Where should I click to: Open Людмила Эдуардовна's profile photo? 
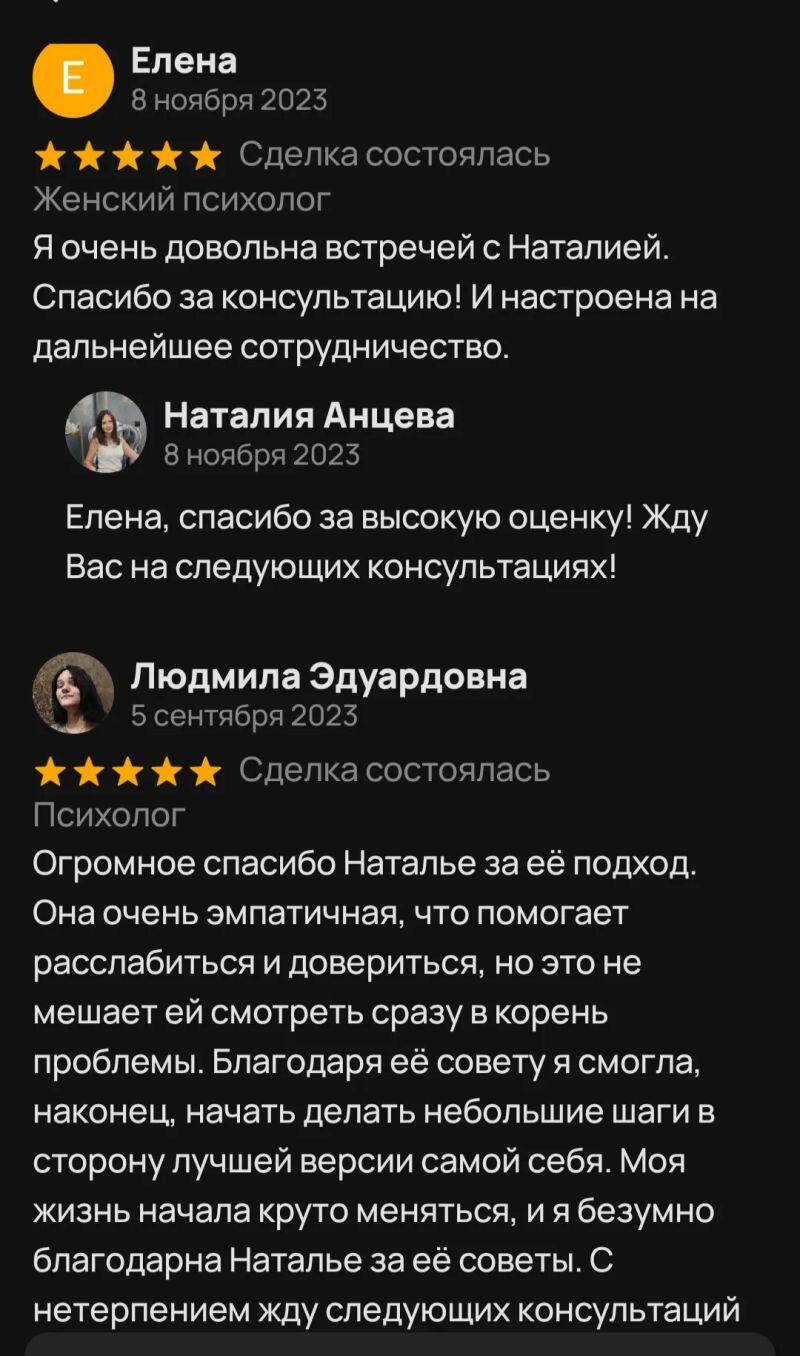click(74, 694)
